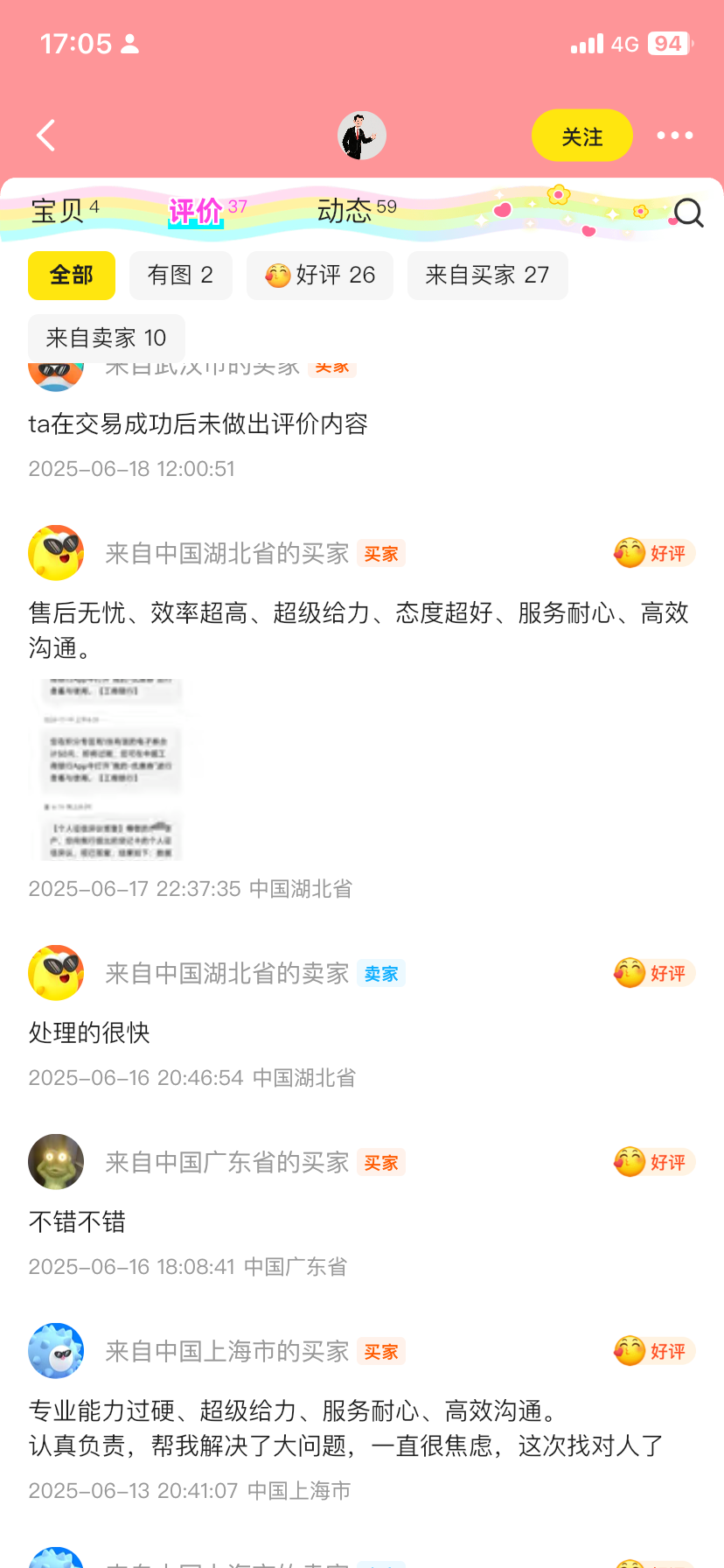Open the screenshot image in 湖北省 buyer review
Image resolution: width=724 pixels, height=1568 pixels.
(x=110, y=770)
